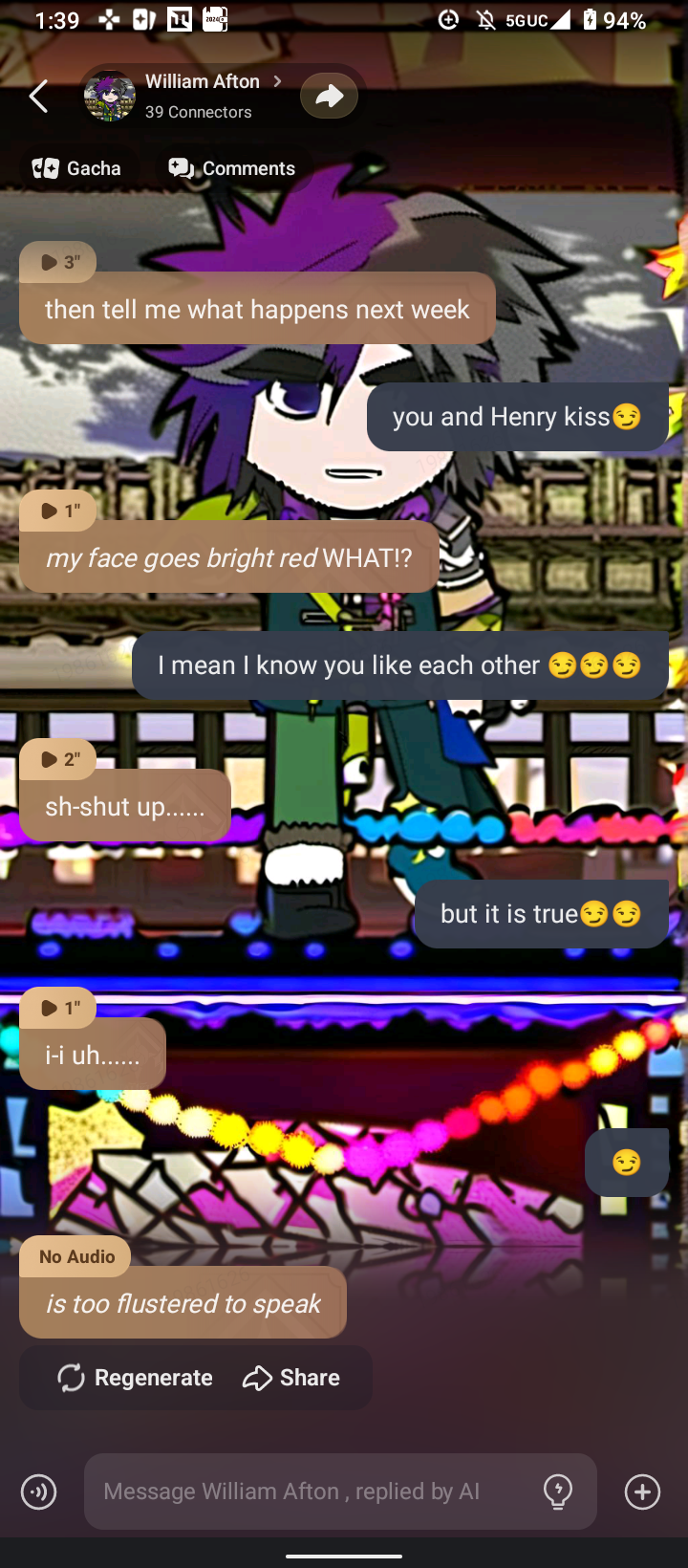Screen dimensions: 688x1568
Task: Regenerate the last reply
Action: coord(135,1378)
